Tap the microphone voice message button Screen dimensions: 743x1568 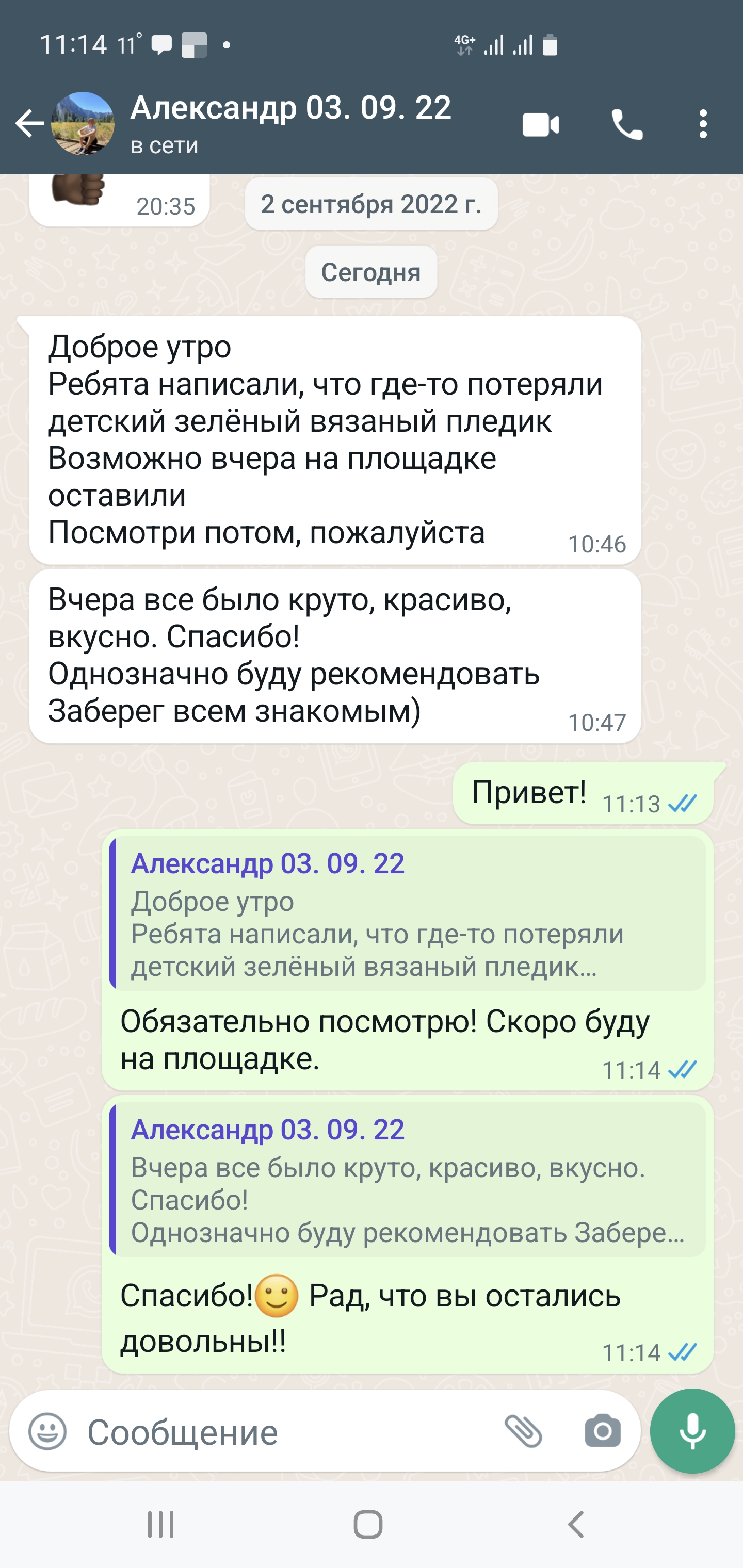[692, 1431]
